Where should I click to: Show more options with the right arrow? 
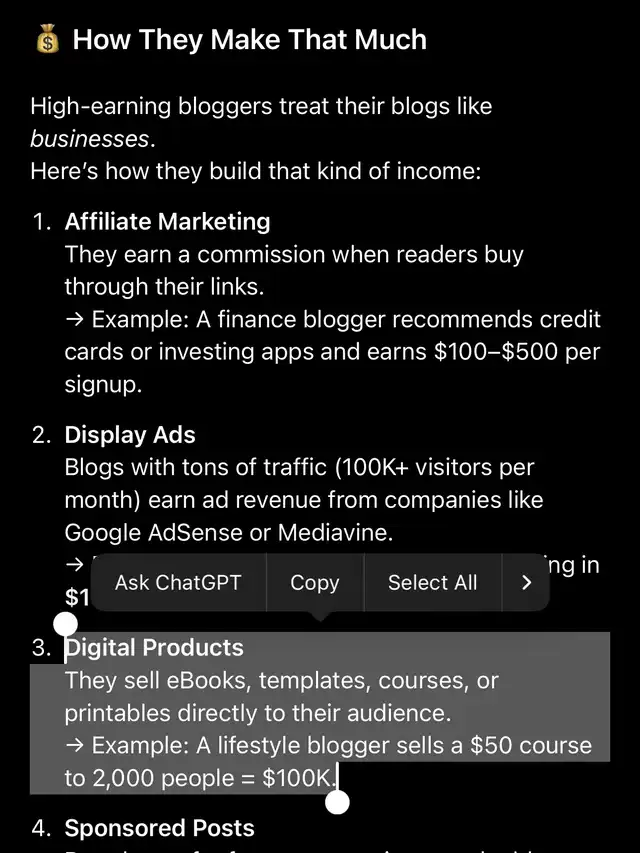(526, 582)
